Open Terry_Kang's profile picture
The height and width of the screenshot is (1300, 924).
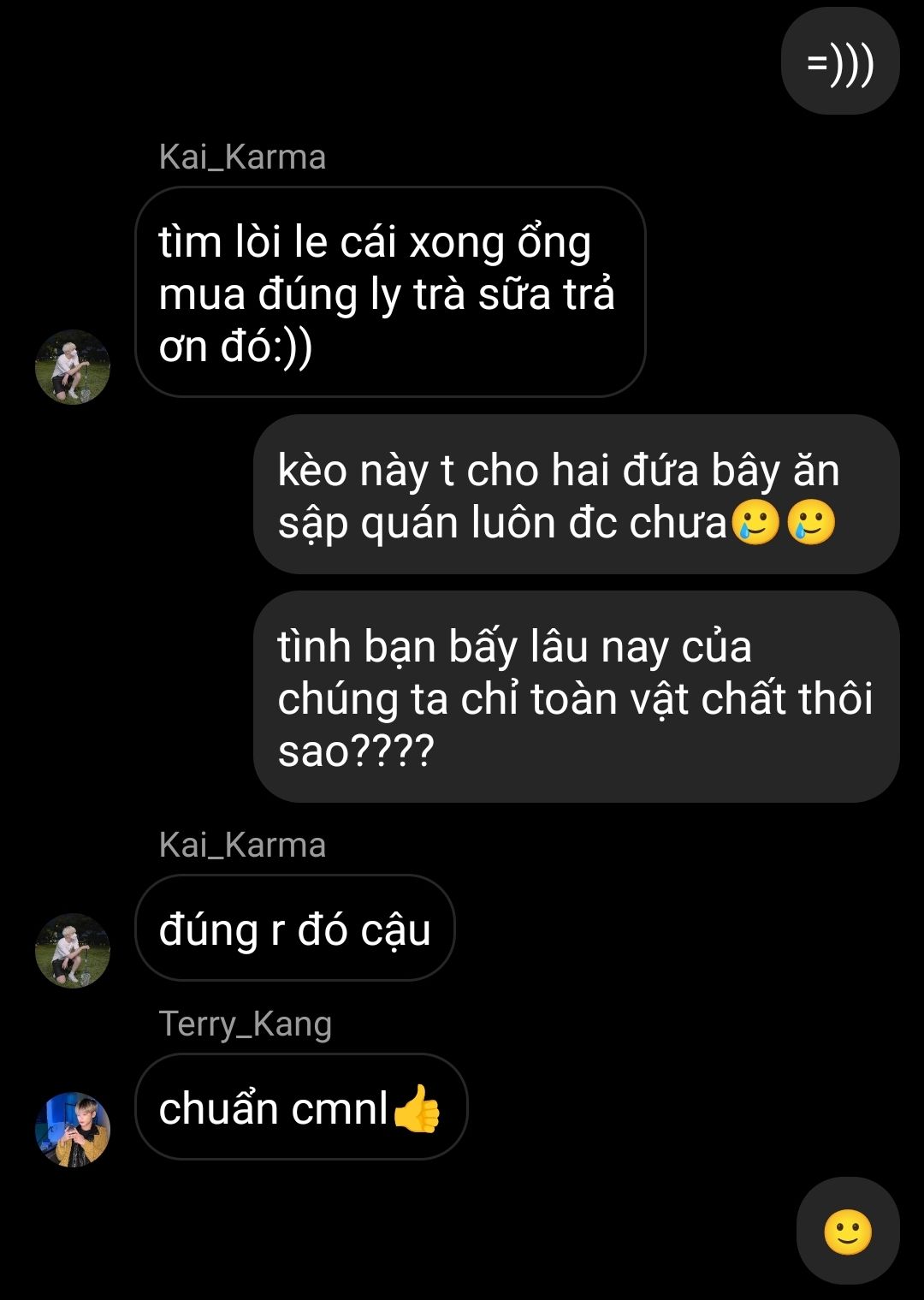[73, 1130]
